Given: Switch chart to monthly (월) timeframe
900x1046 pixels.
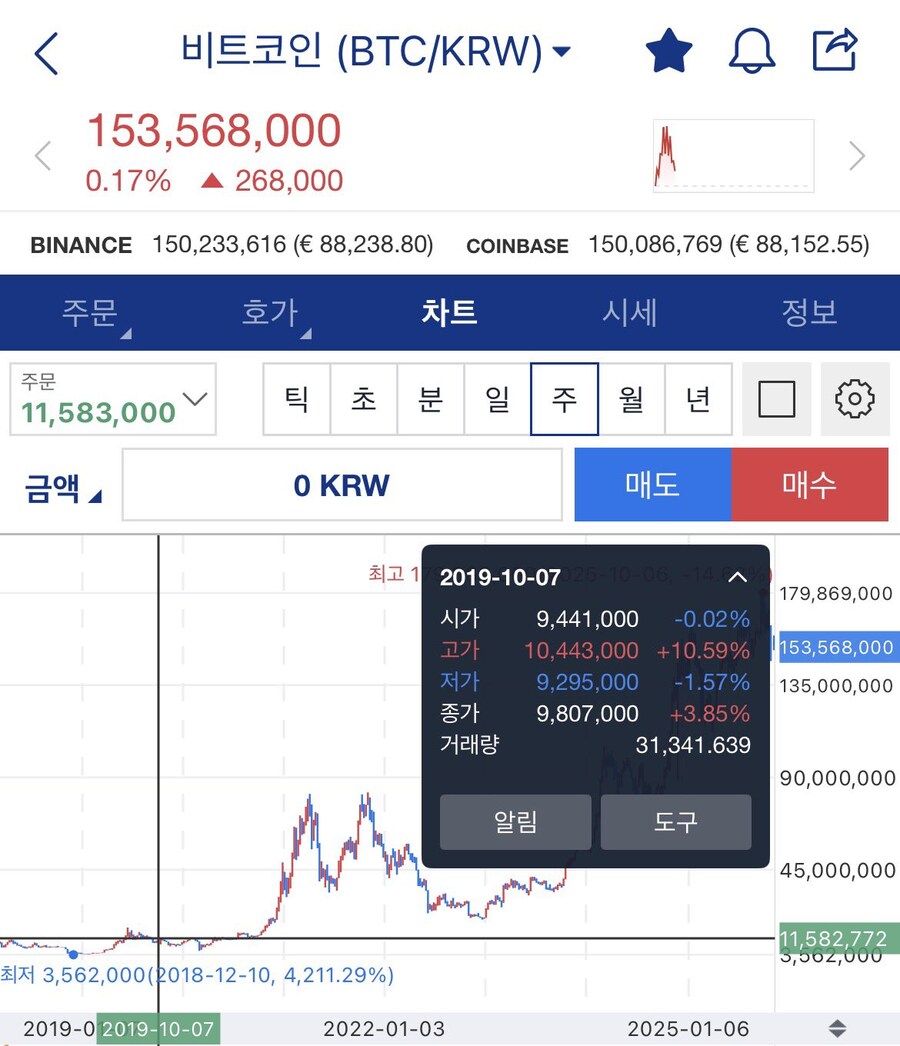Looking at the screenshot, I should 631,398.
